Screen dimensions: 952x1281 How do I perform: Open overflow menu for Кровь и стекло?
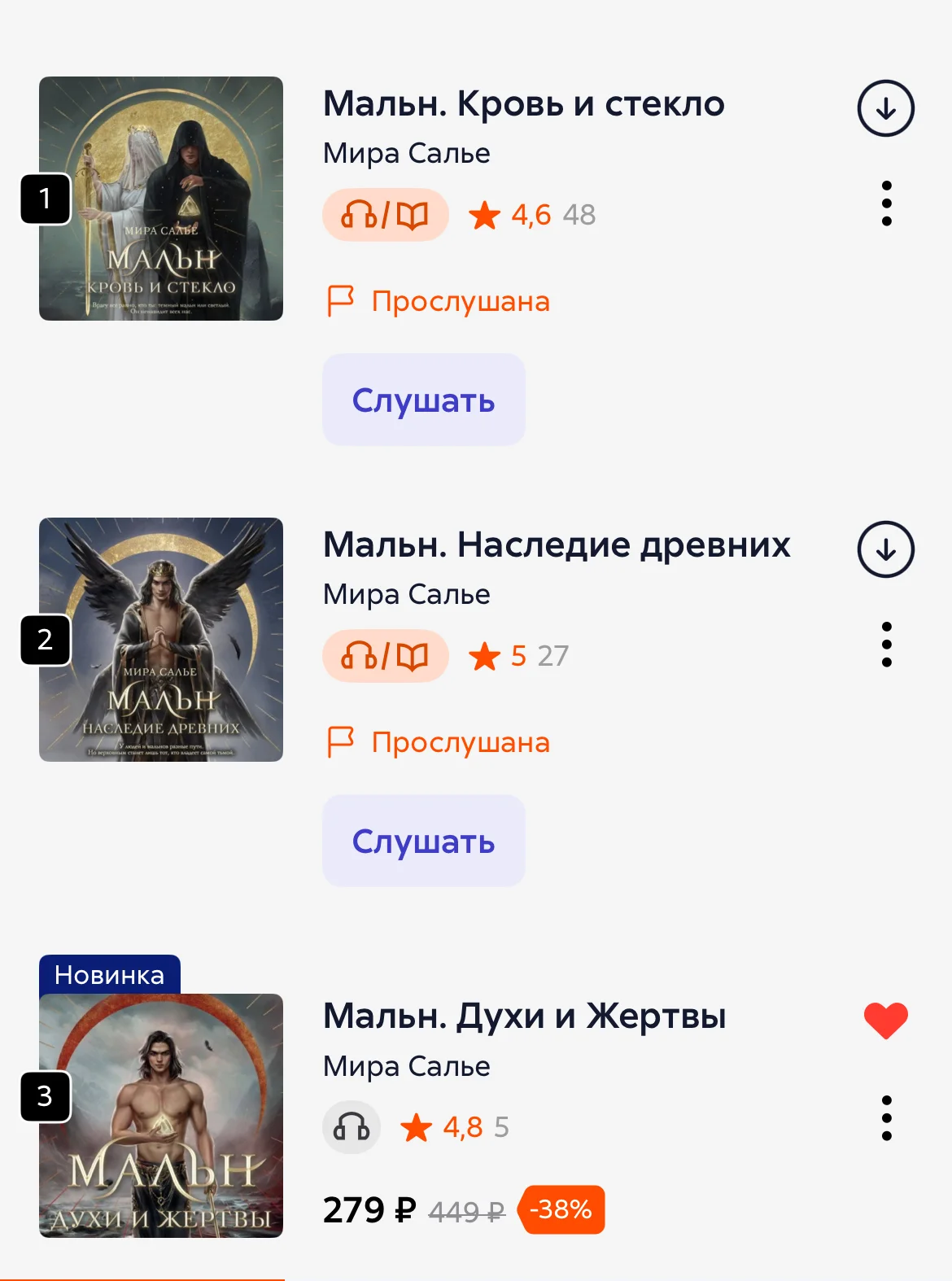click(886, 203)
